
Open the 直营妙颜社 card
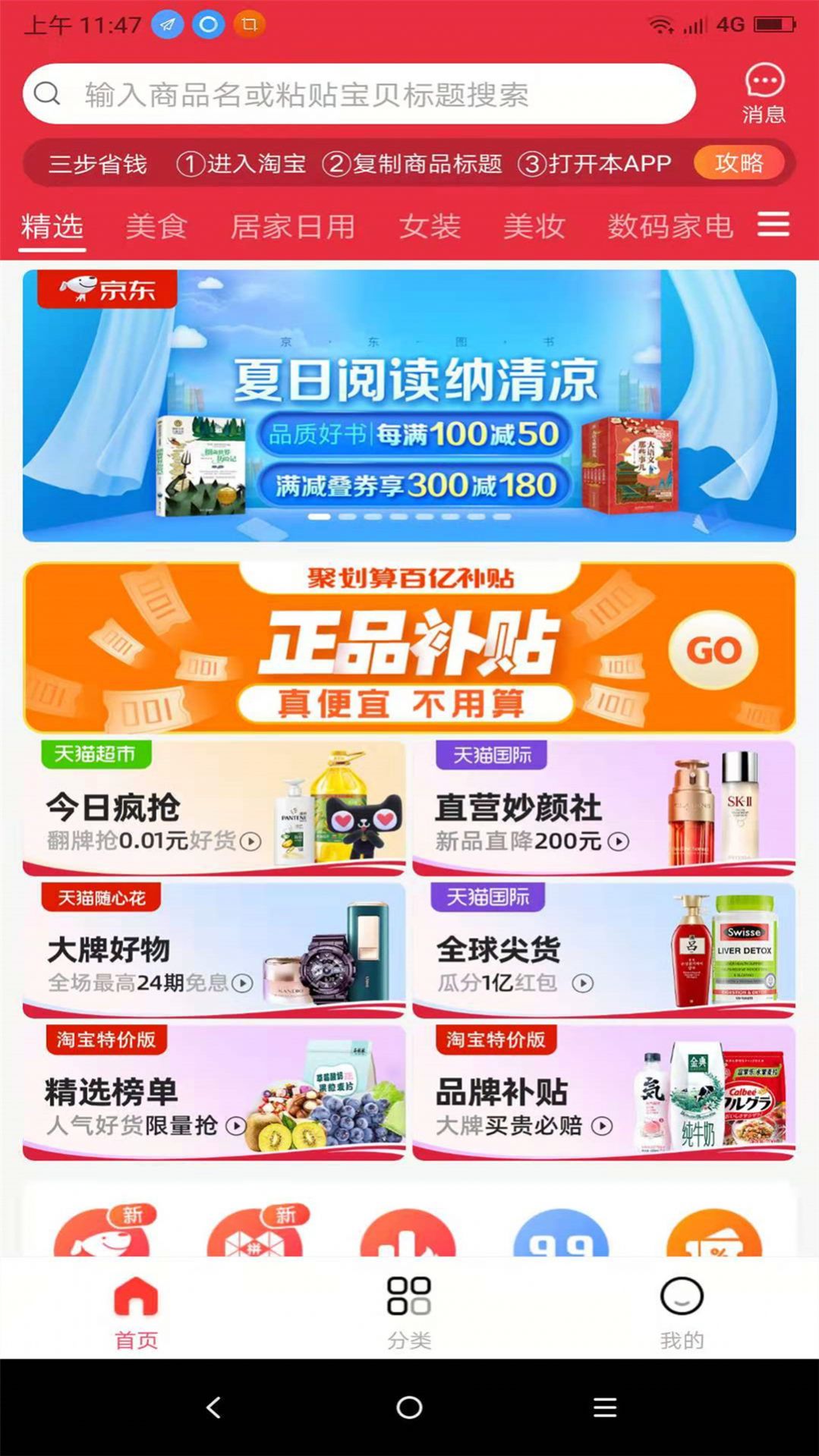(603, 809)
